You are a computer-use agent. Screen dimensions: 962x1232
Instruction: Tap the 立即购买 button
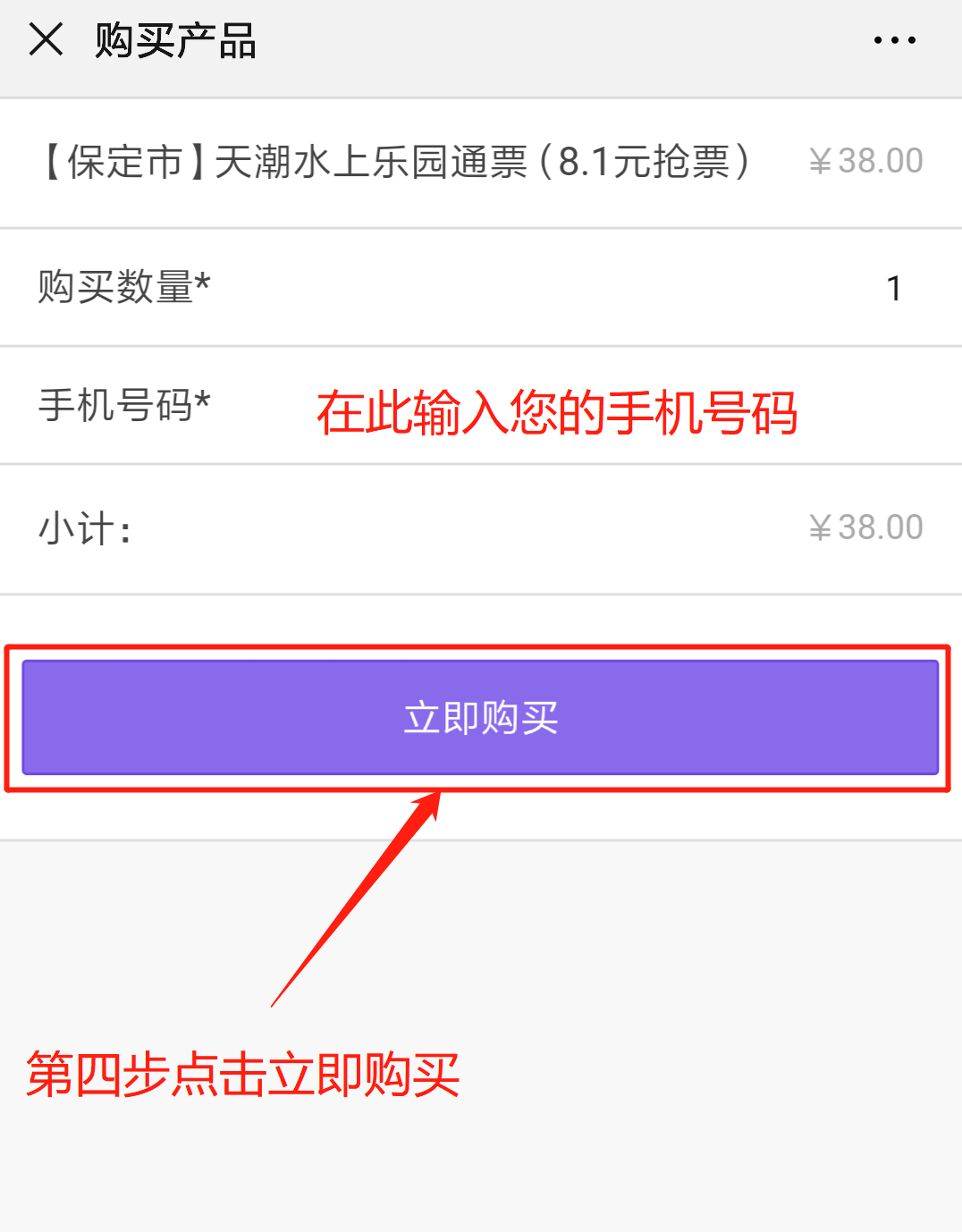click(x=480, y=717)
